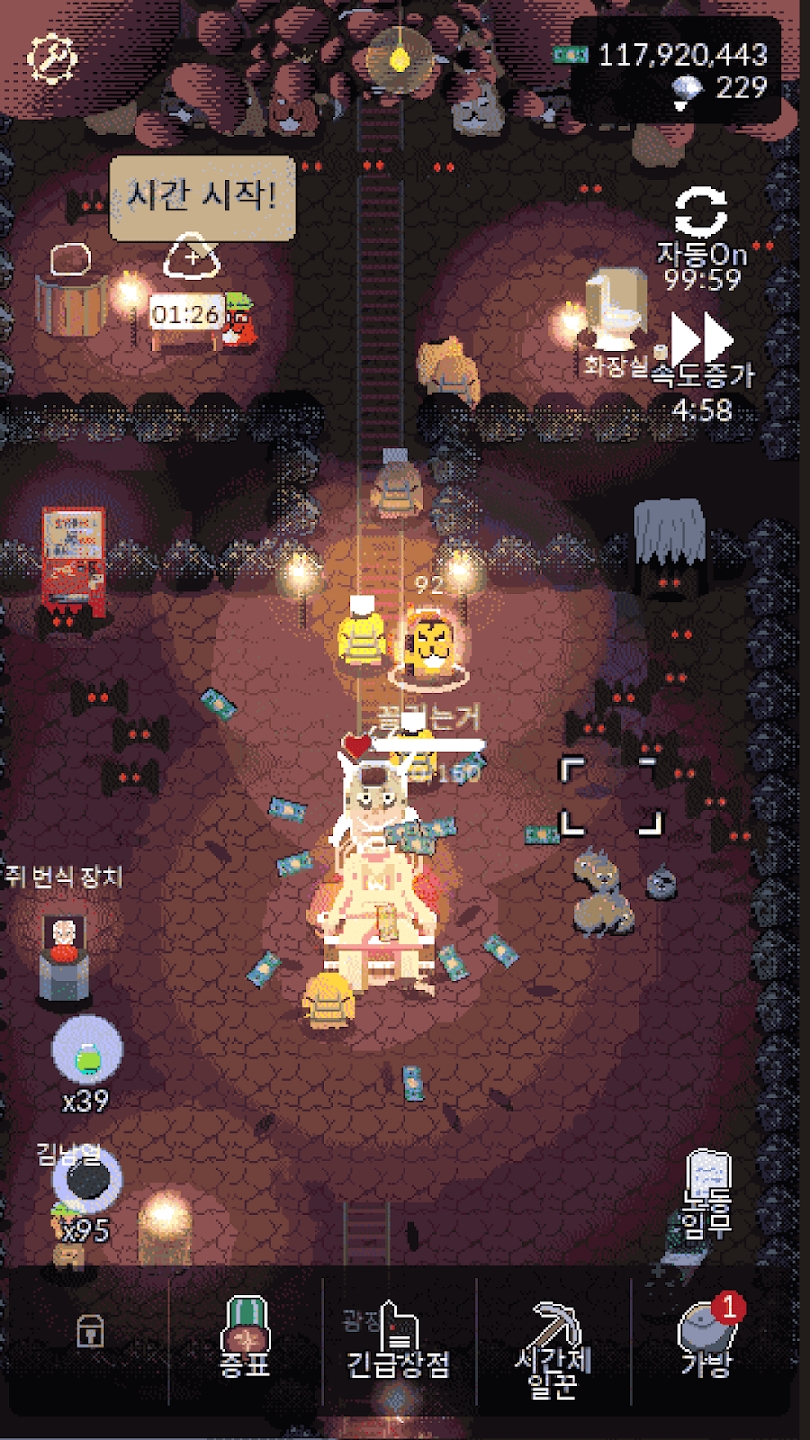Open the 증표 tab
This screenshot has width=810, height=1440.
coord(245,1338)
